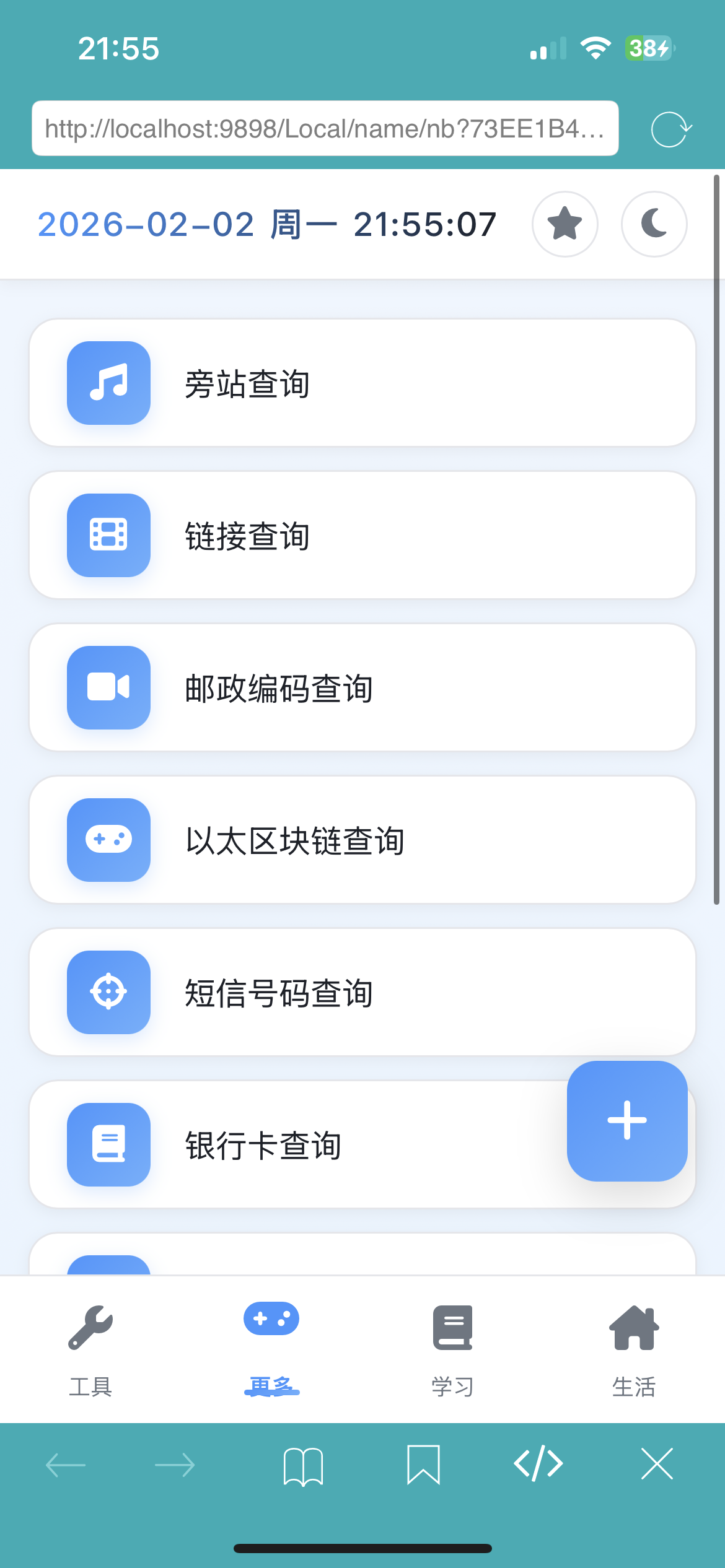
Task: Open 银行卡查询
Action: [297, 1145]
